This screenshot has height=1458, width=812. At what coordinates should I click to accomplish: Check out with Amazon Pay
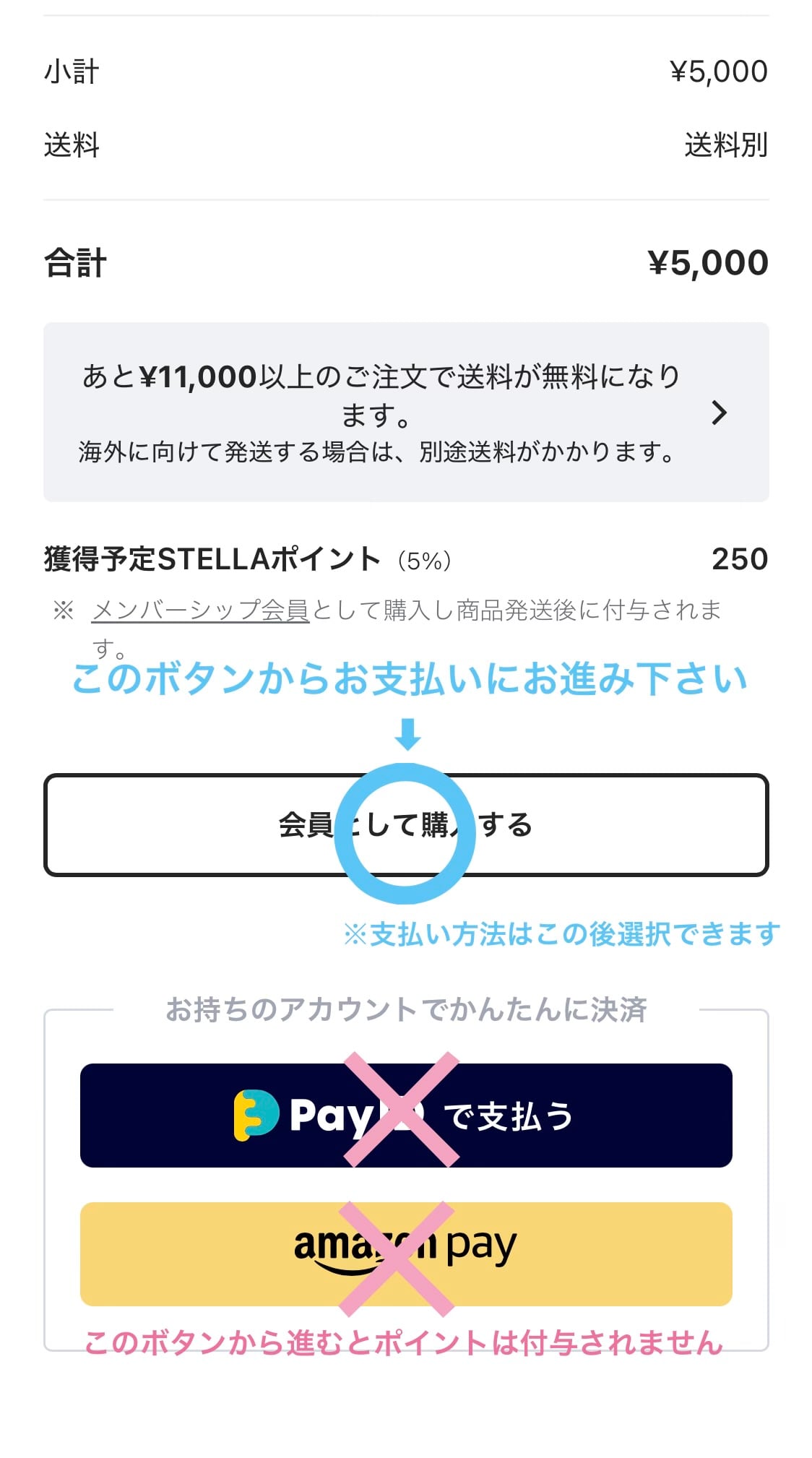(406, 1254)
